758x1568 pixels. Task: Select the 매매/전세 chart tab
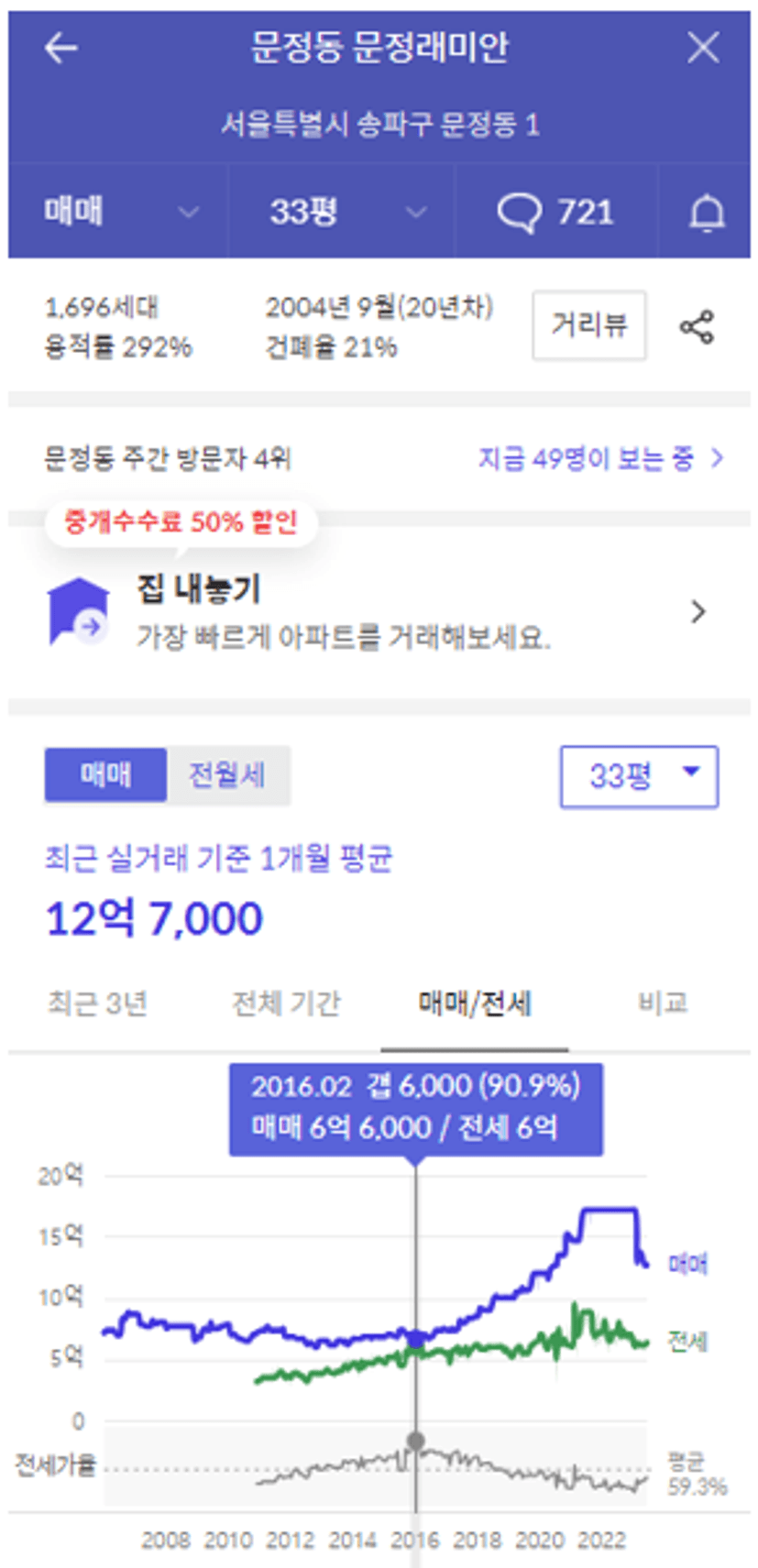click(x=475, y=1004)
